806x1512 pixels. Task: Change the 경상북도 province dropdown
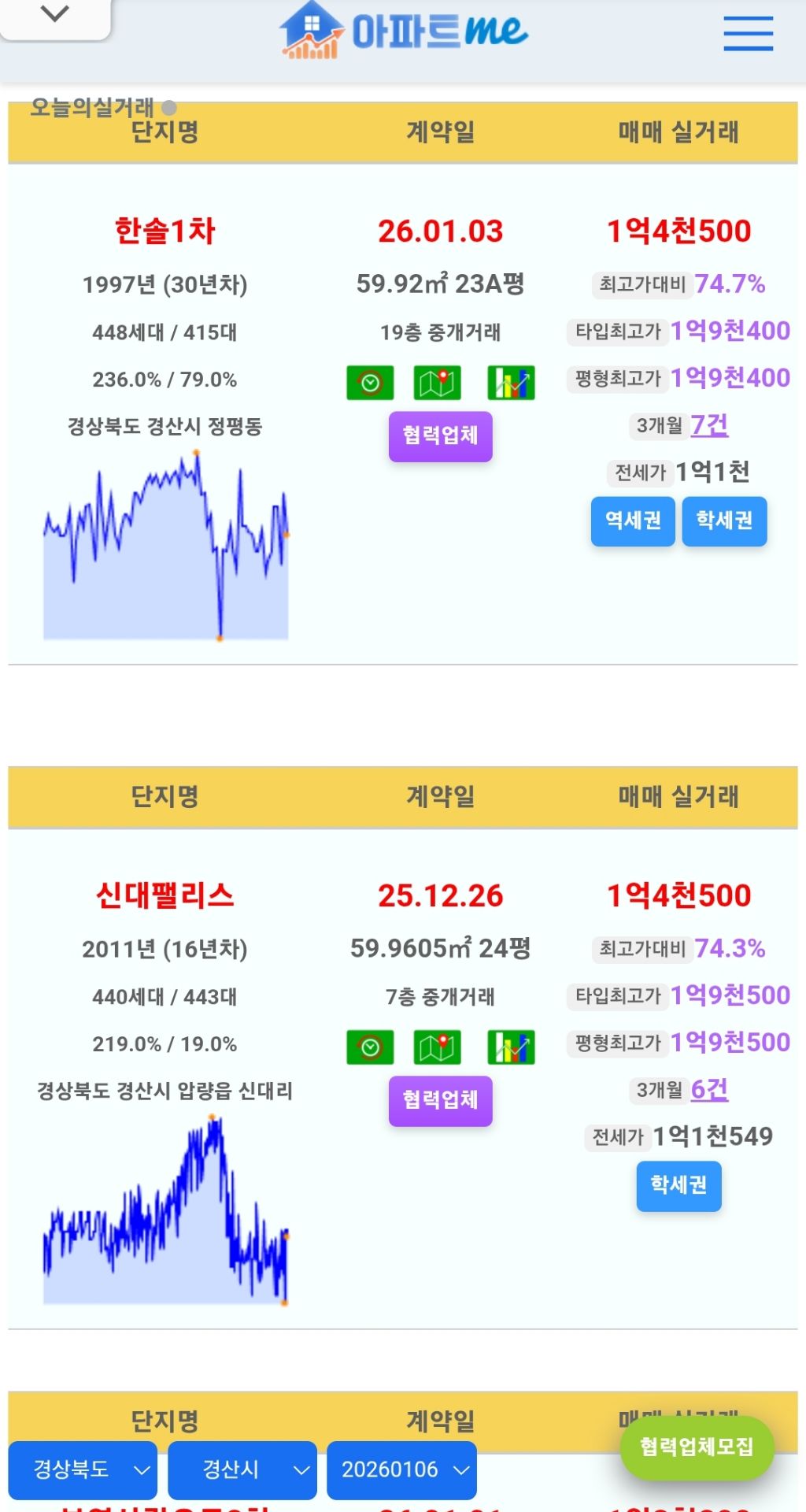point(83,1469)
